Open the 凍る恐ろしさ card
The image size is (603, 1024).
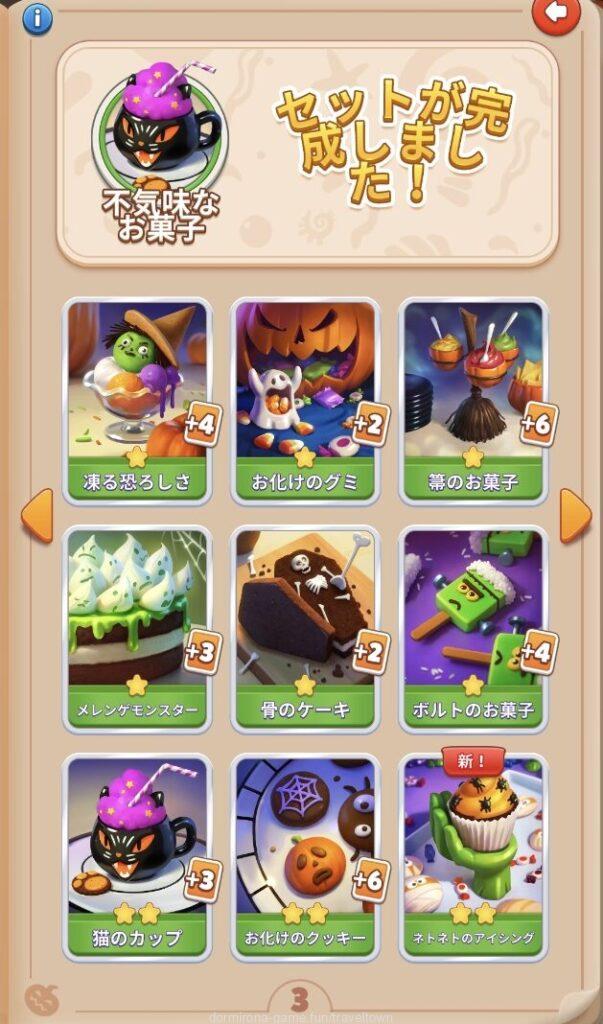138,400
